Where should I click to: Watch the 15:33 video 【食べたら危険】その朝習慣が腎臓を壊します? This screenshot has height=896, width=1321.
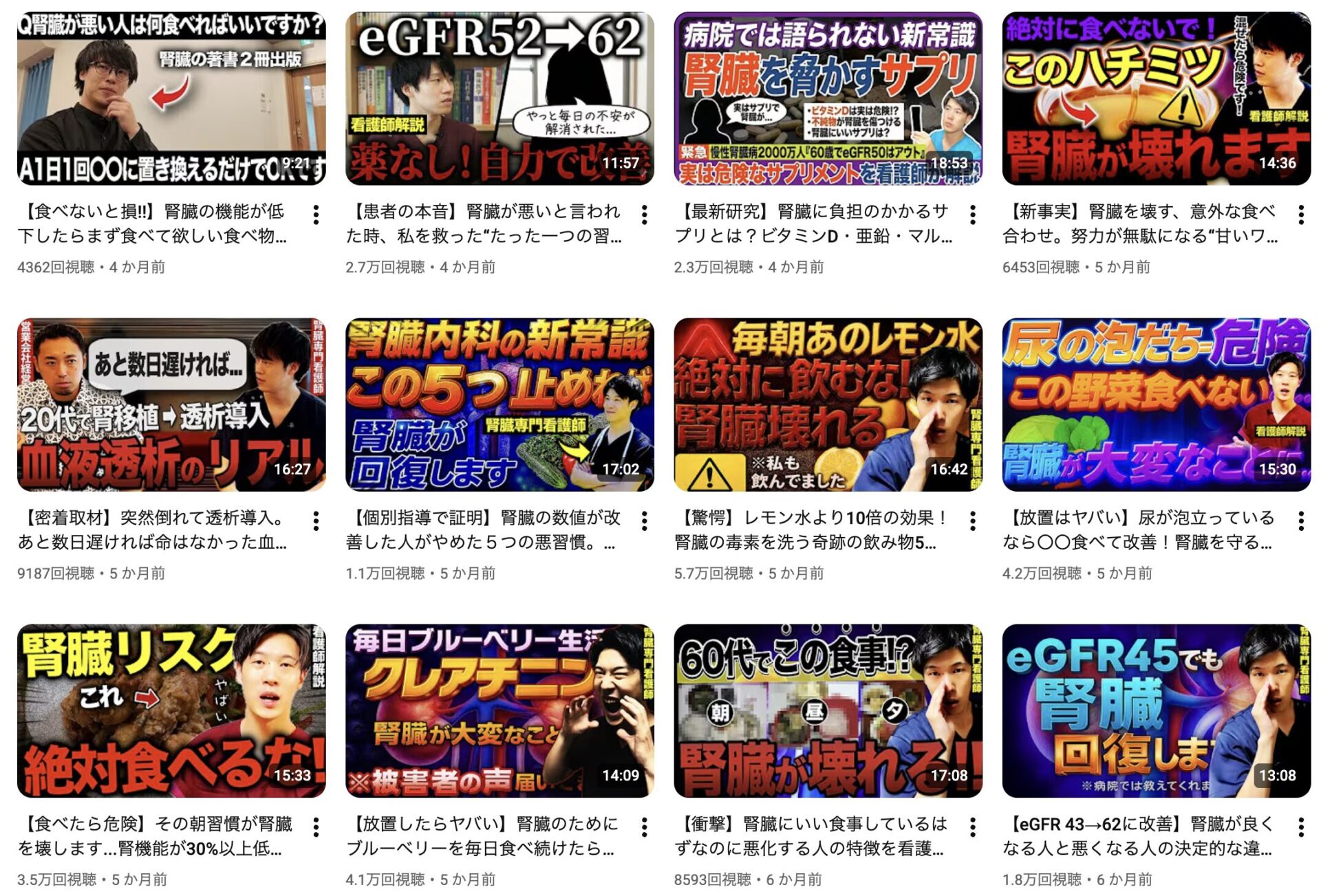pyautogui.click(x=171, y=710)
